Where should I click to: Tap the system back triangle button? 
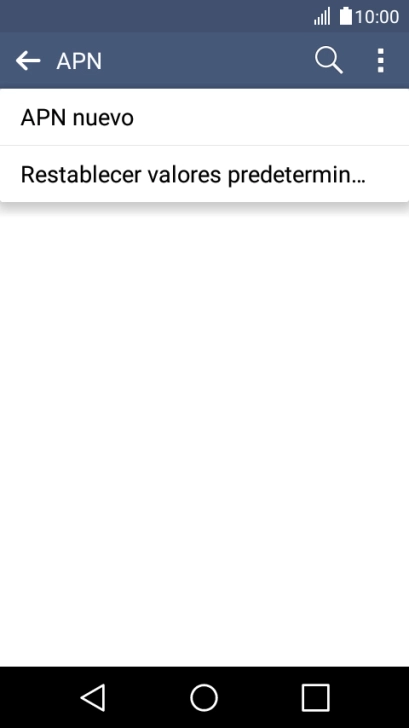point(93,697)
